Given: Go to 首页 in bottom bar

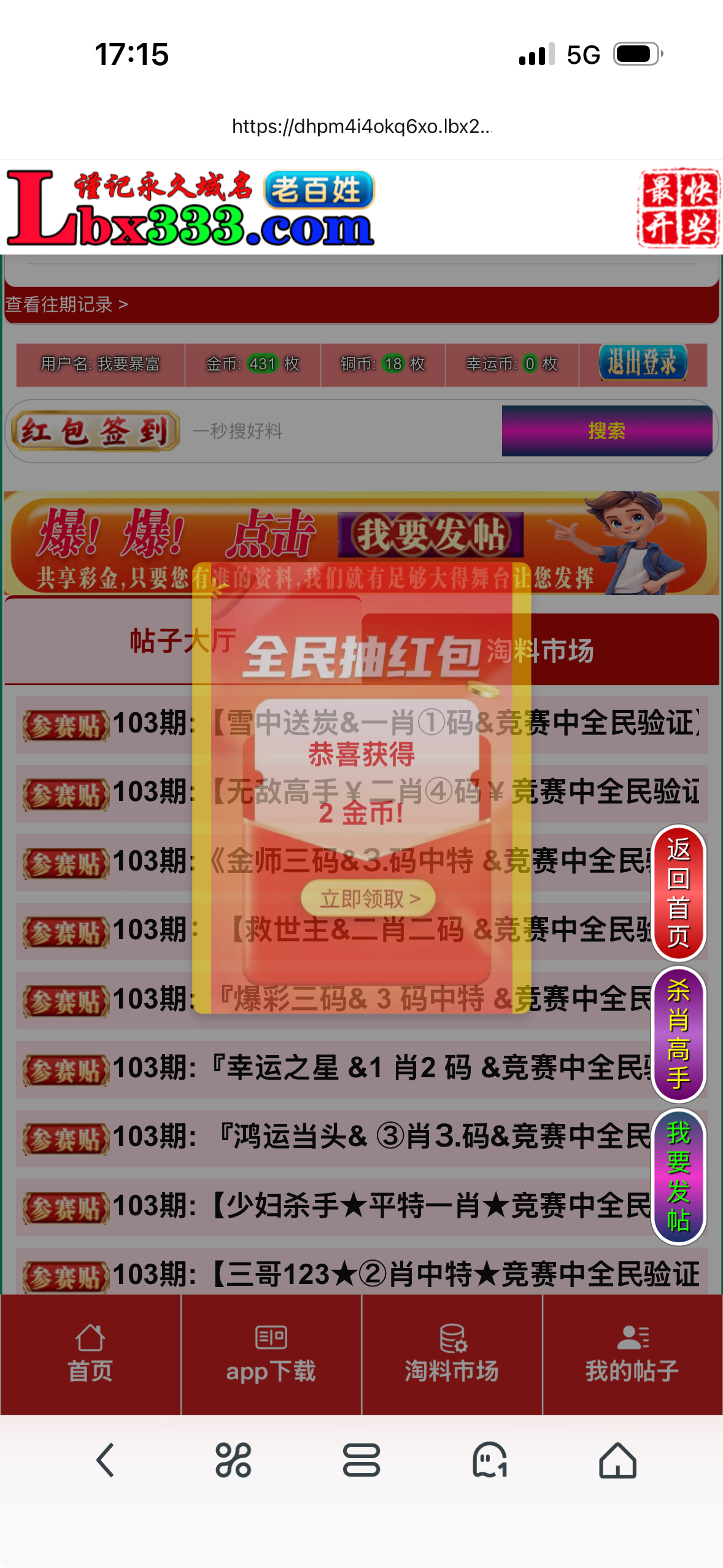Looking at the screenshot, I should click(x=90, y=1354).
